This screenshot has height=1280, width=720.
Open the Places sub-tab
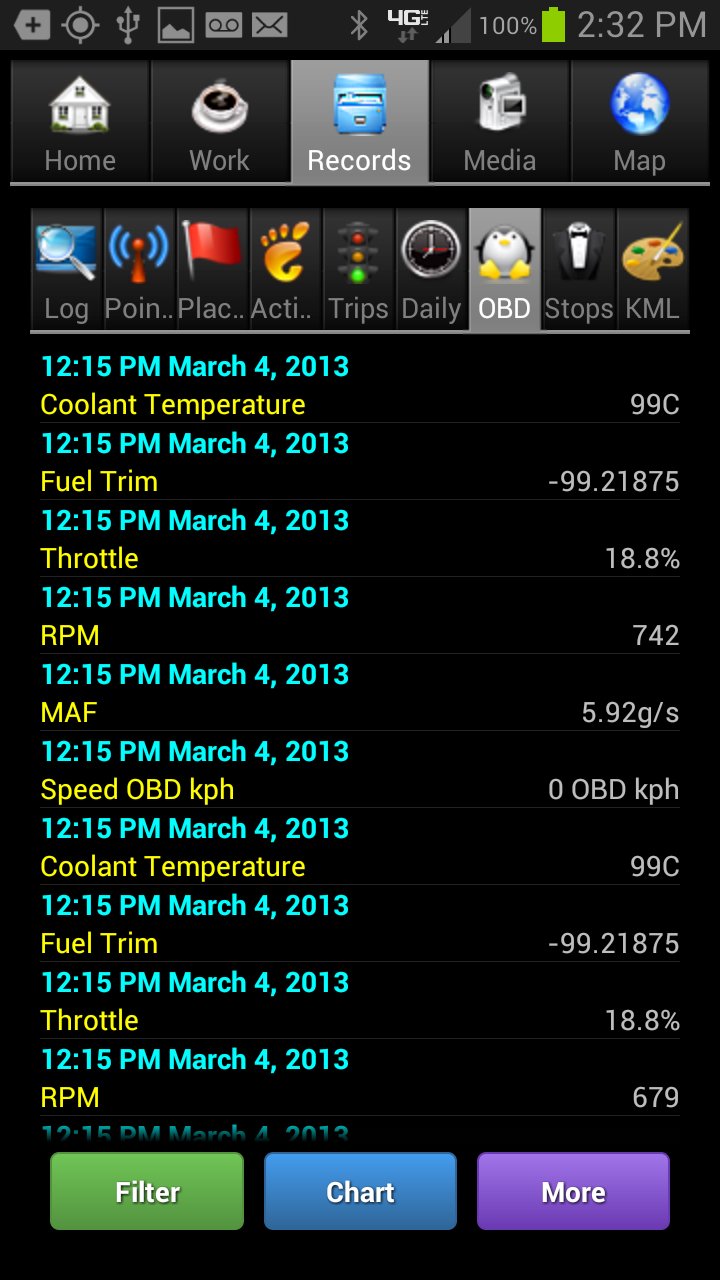212,270
